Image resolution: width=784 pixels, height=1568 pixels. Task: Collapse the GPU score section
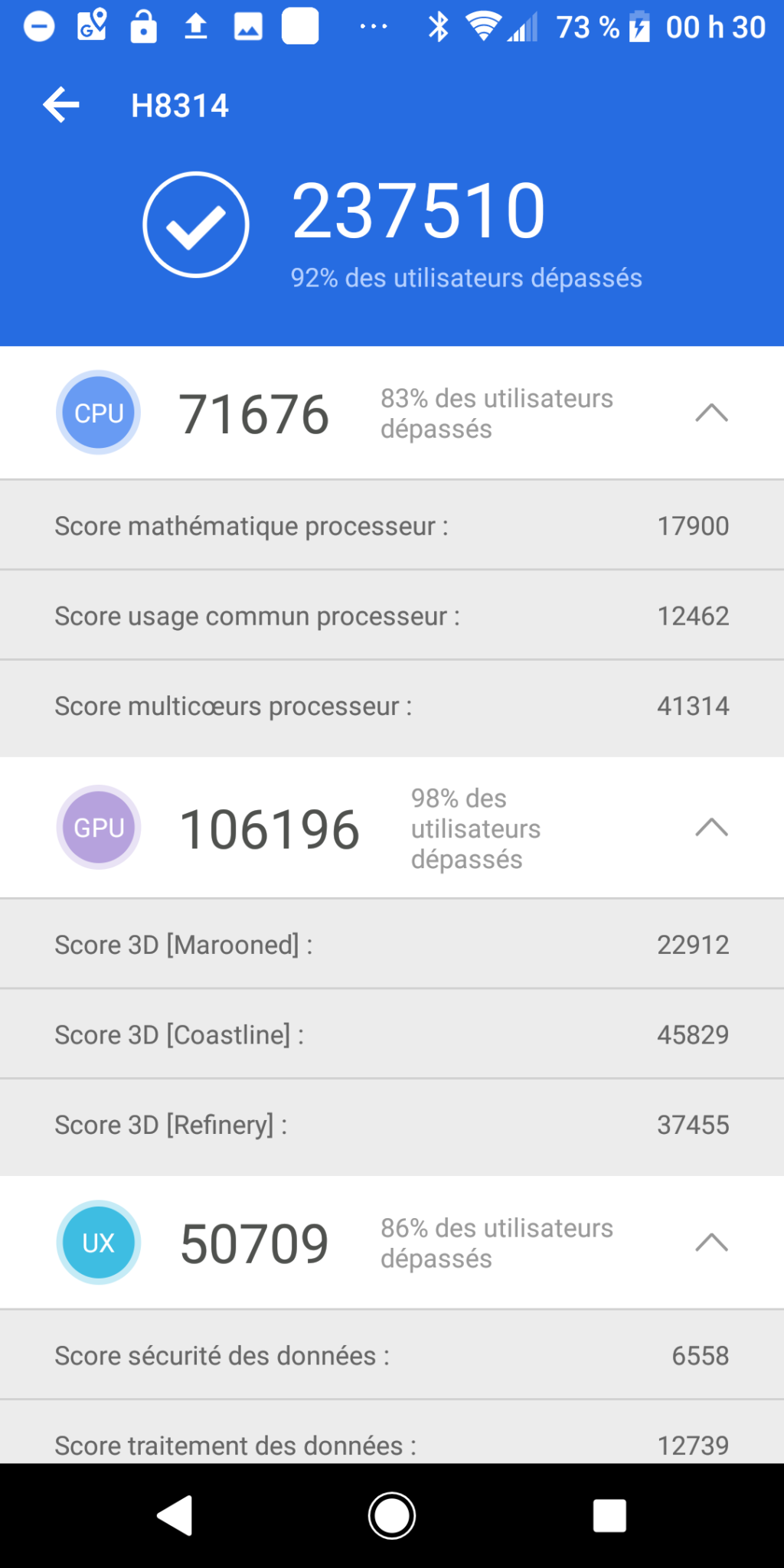[x=711, y=828]
